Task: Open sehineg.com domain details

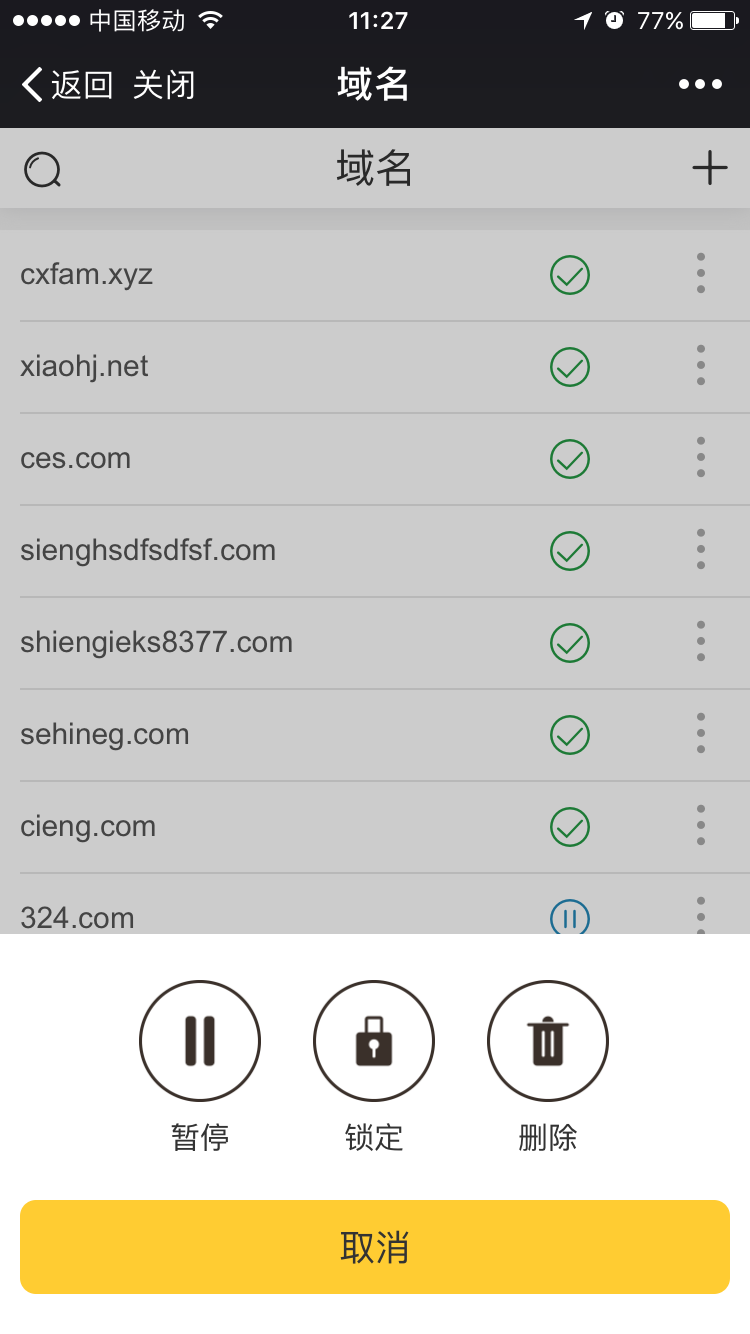Action: [x=105, y=734]
